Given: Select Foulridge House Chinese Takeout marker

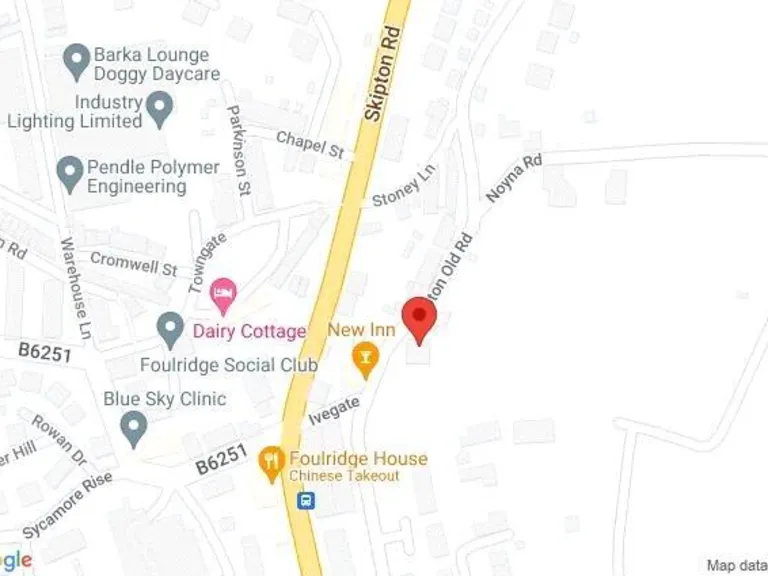Looking at the screenshot, I should (x=270, y=461).
